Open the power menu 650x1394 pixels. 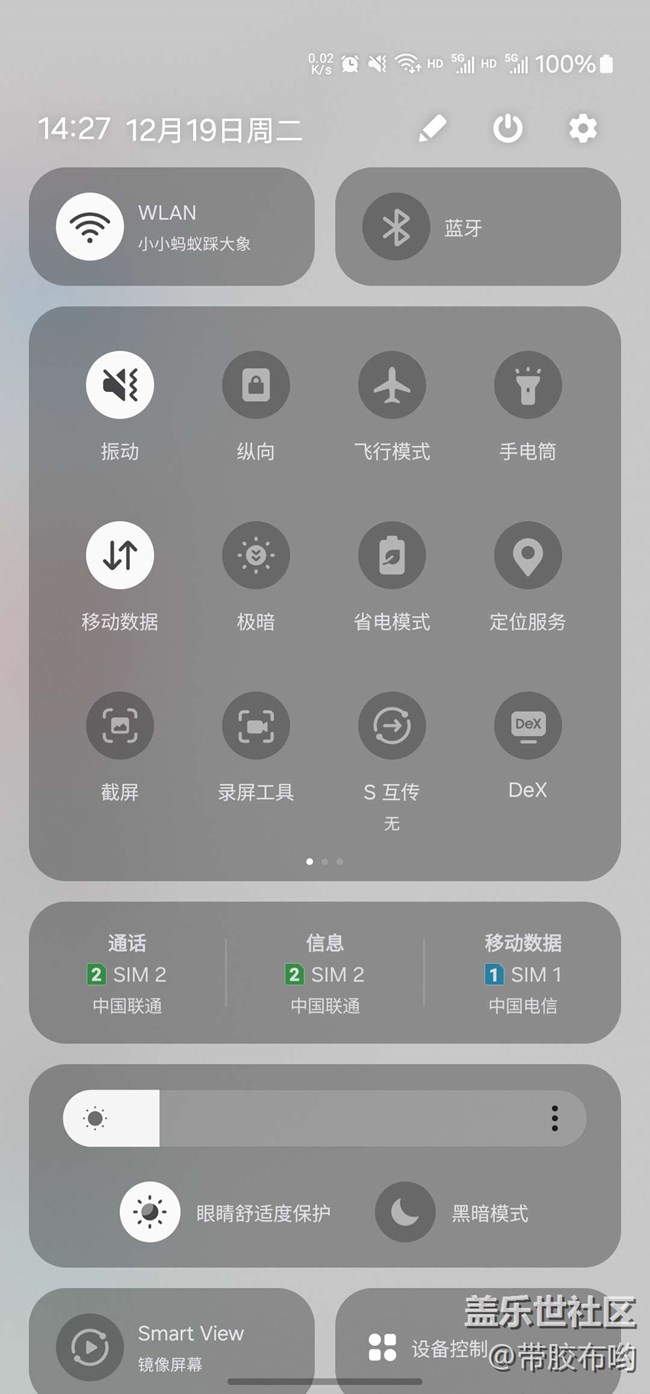point(508,128)
